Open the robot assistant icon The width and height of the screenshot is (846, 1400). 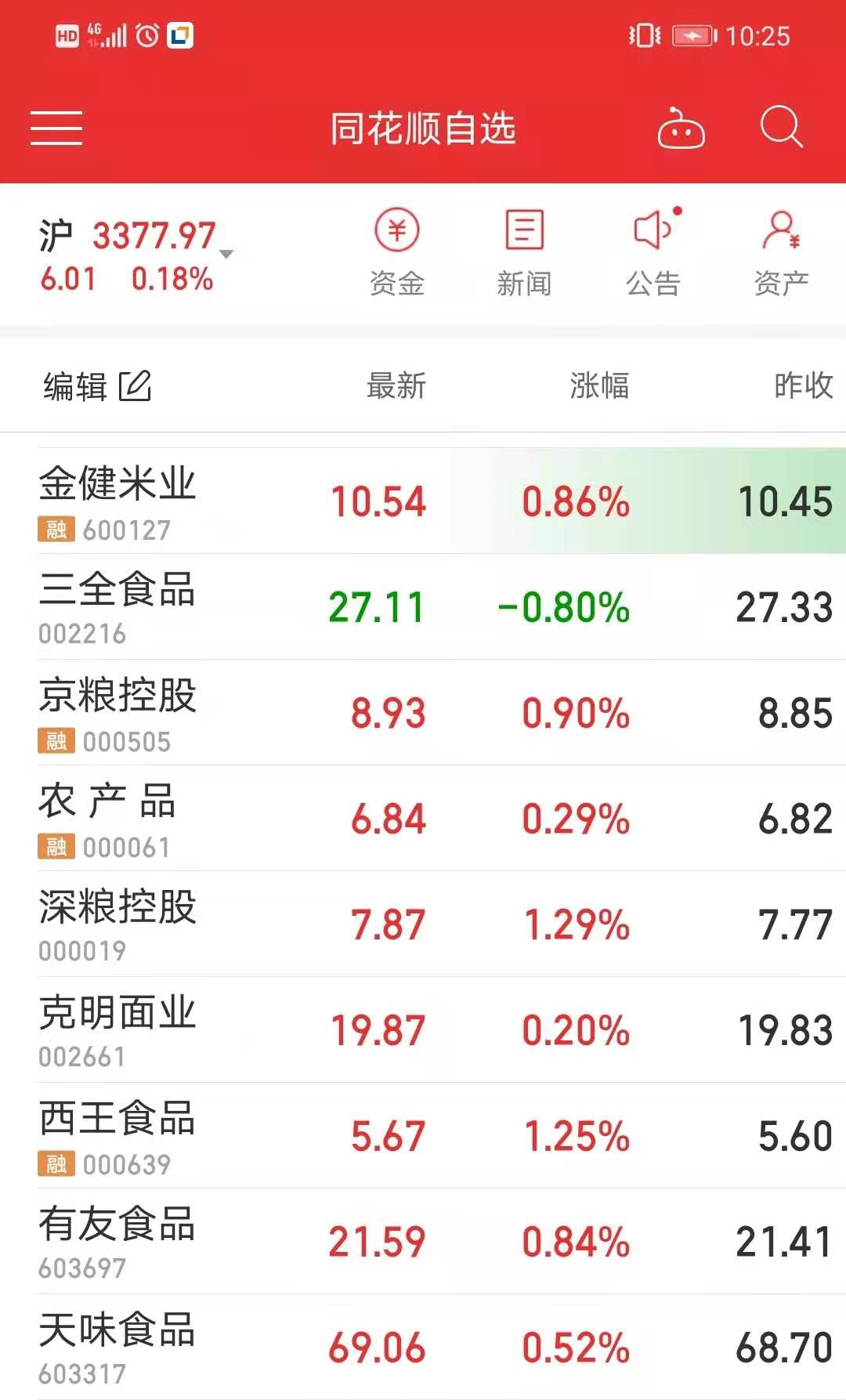[681, 128]
